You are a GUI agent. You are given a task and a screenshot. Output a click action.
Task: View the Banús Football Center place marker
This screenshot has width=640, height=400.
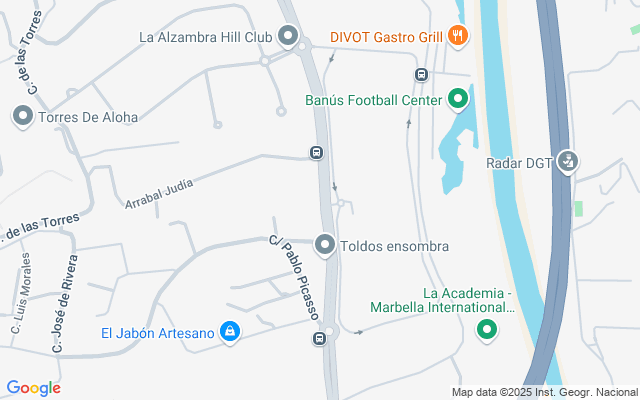point(458,100)
